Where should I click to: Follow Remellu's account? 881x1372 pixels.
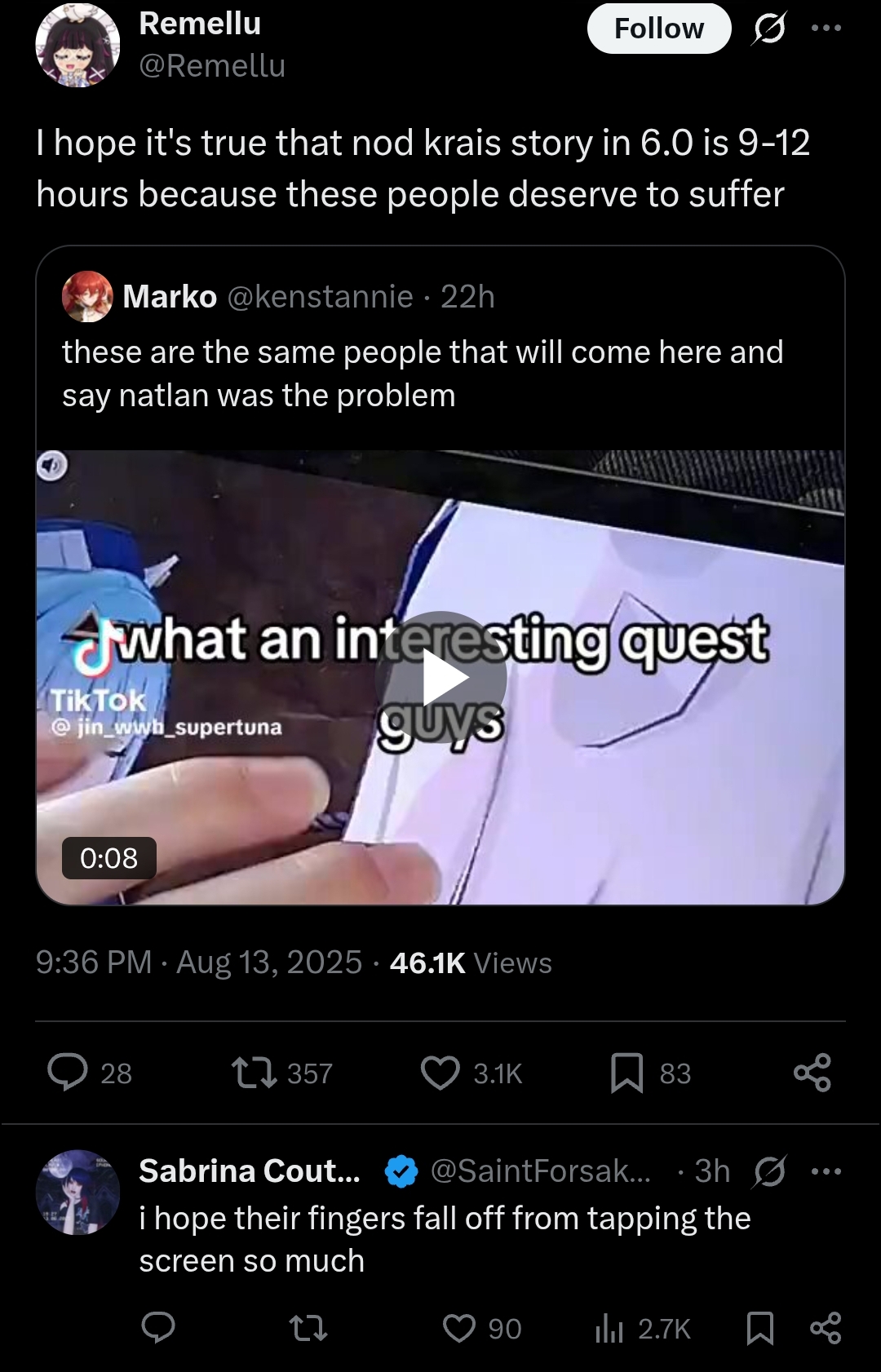659,29
